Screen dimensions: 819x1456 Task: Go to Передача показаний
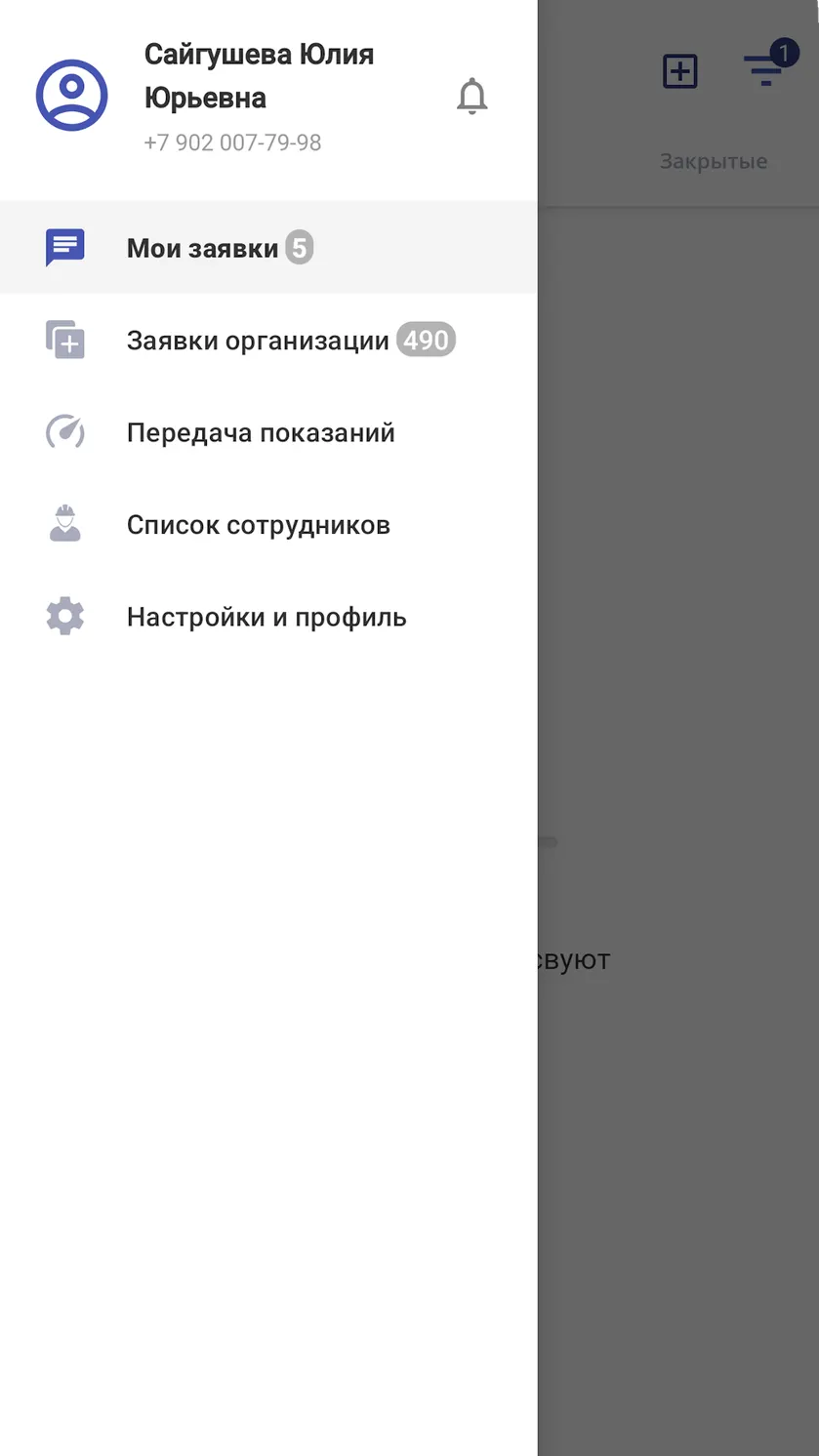268,432
